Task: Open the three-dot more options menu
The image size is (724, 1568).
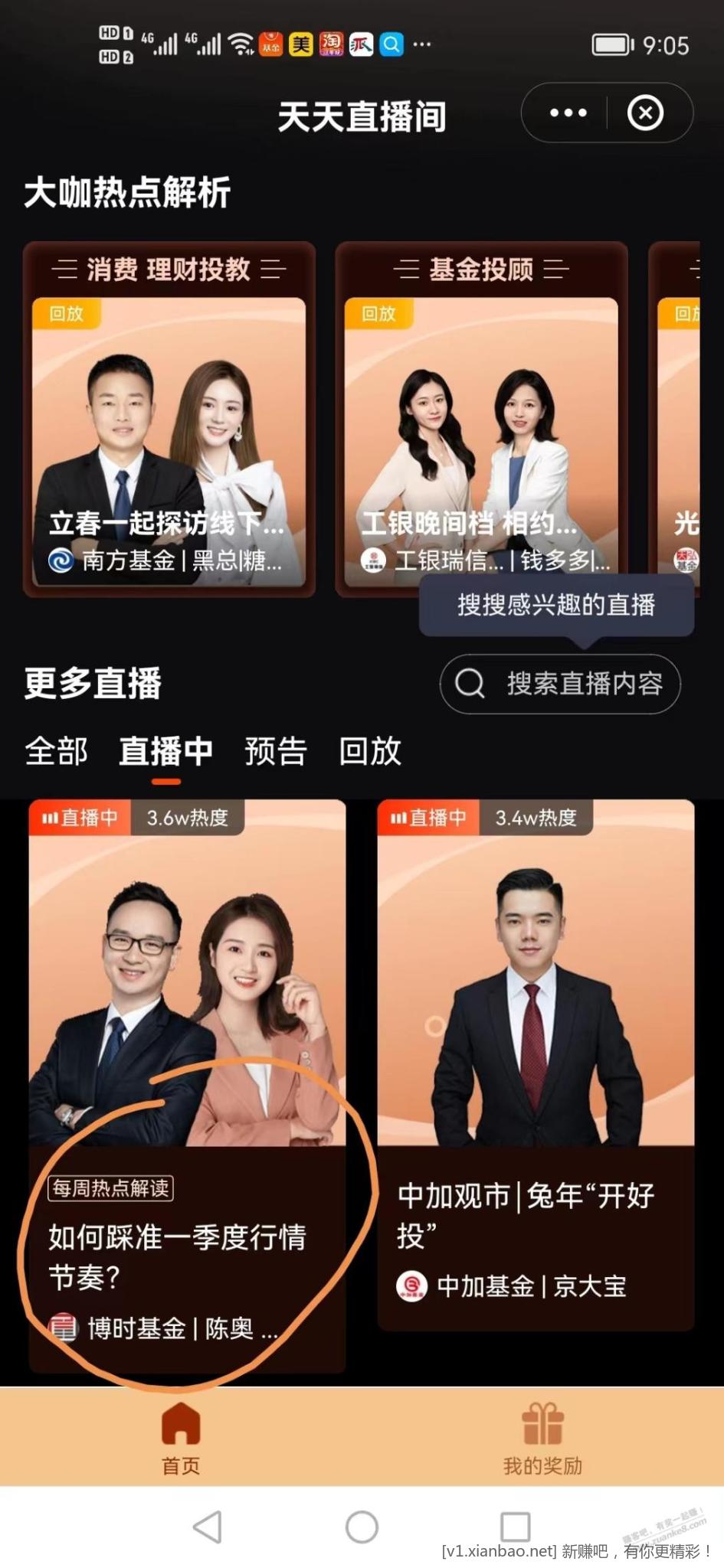Action: (568, 113)
